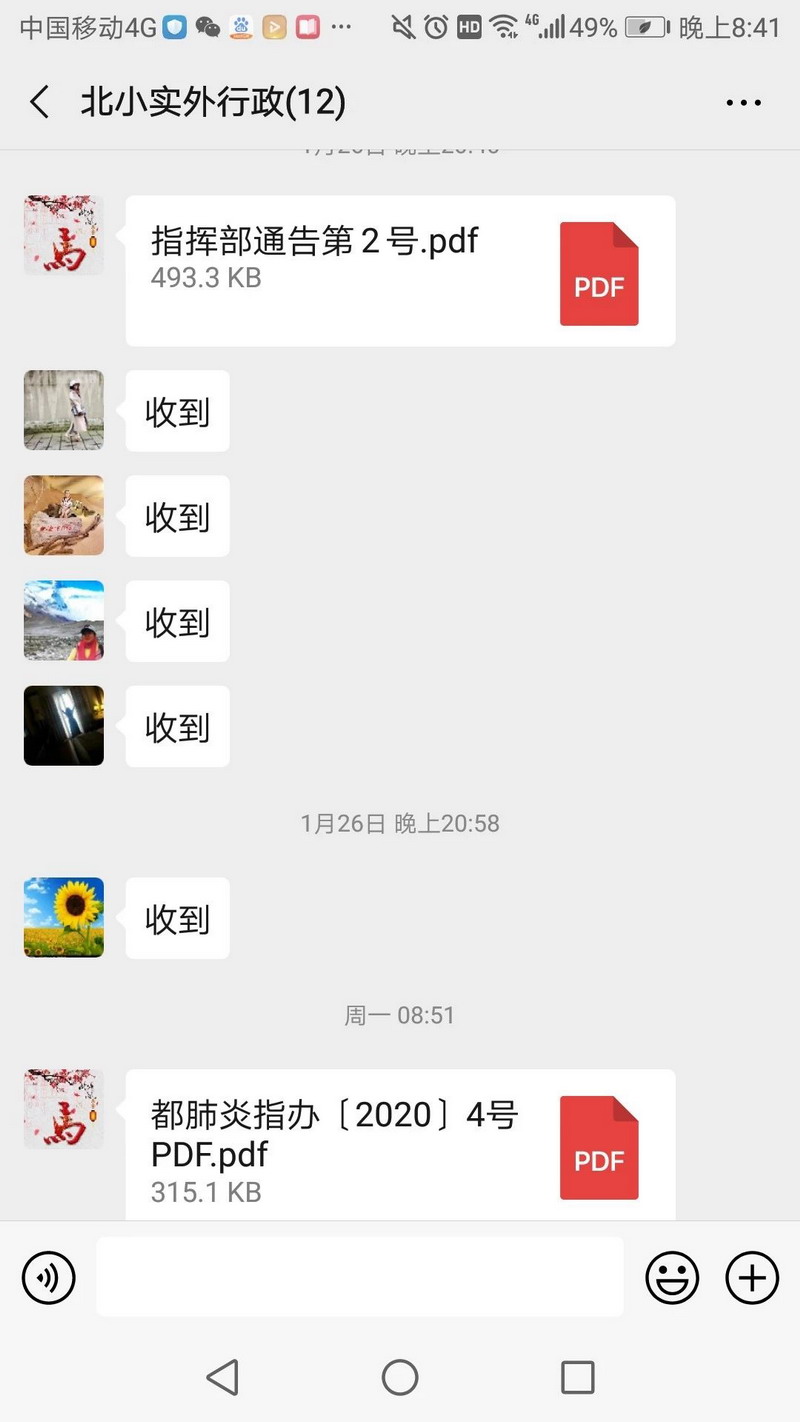
Task: Go back from the 北小实外行政 chat
Action: [40, 102]
